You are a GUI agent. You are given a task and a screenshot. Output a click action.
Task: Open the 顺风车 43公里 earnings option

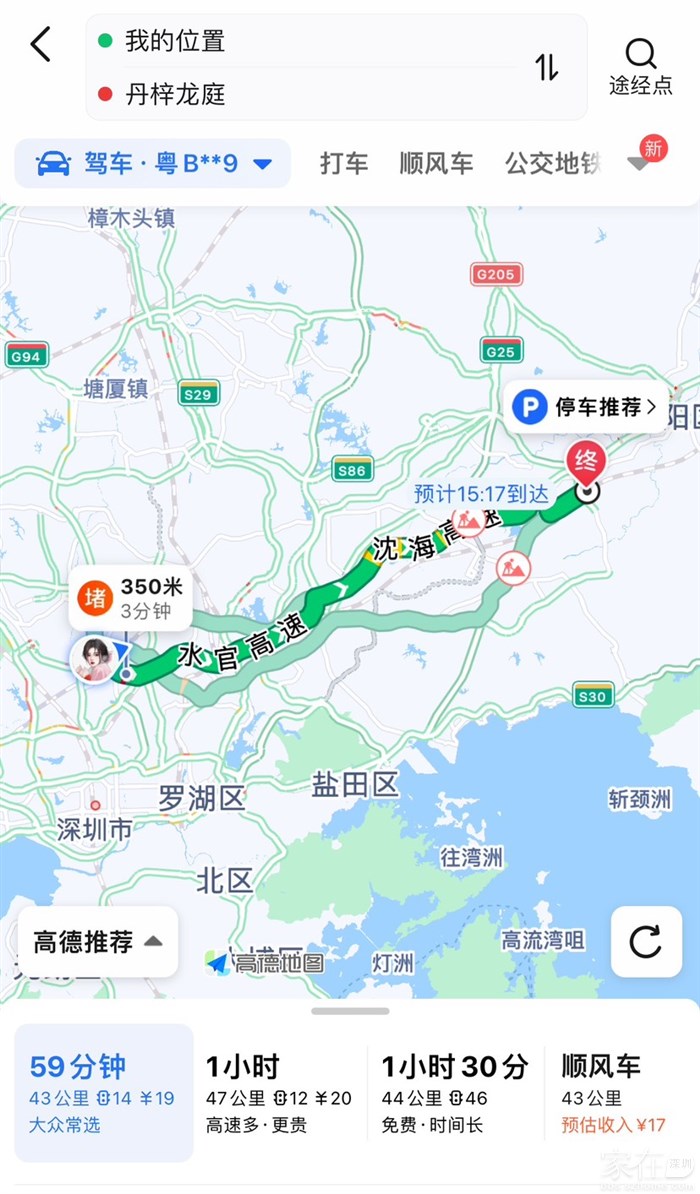pyautogui.click(x=615, y=1091)
